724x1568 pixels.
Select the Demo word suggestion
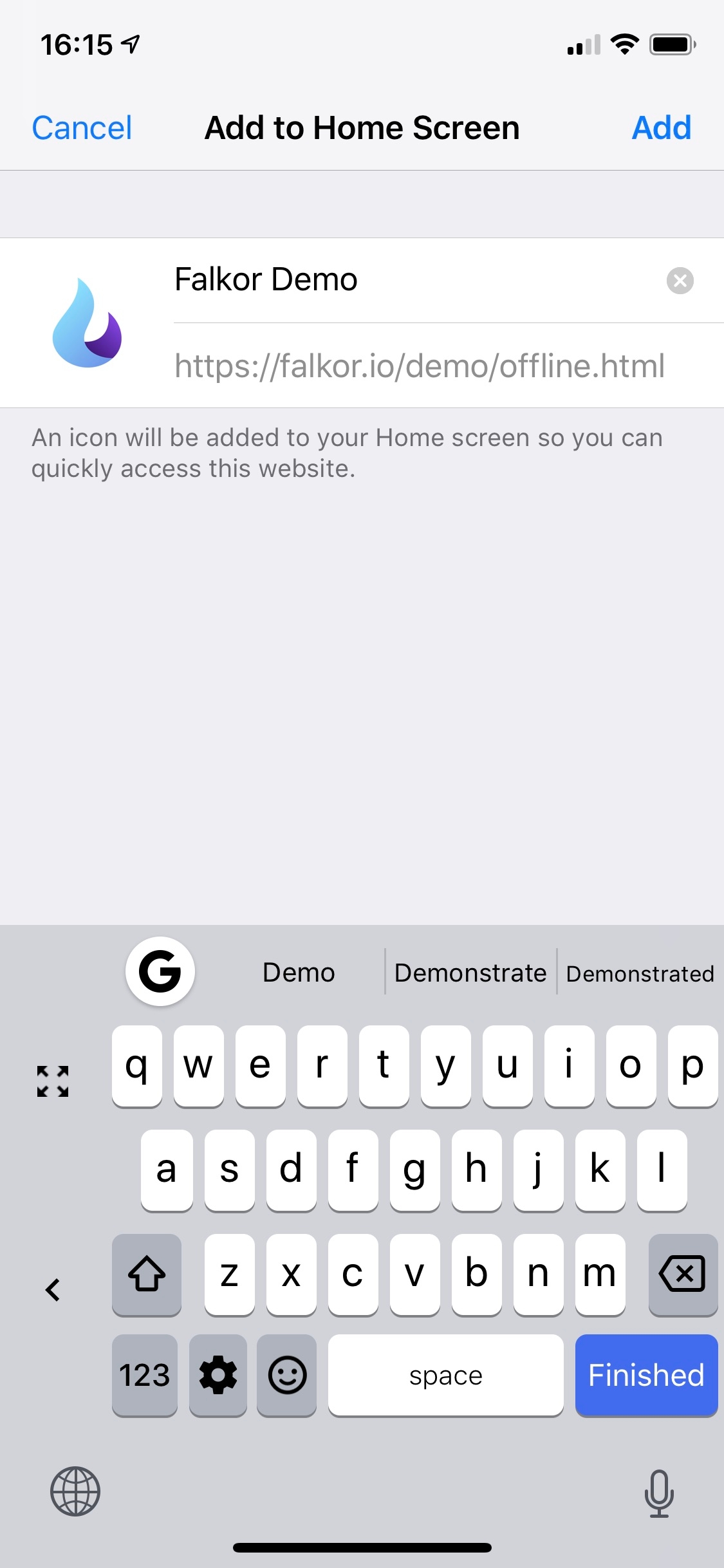[299, 973]
